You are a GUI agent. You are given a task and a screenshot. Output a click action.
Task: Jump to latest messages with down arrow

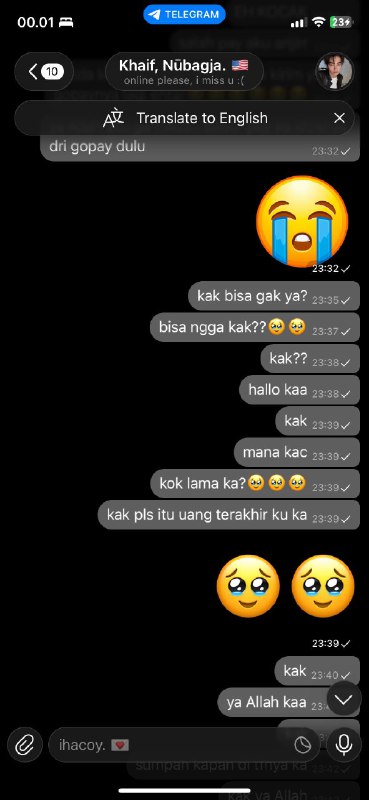344,698
